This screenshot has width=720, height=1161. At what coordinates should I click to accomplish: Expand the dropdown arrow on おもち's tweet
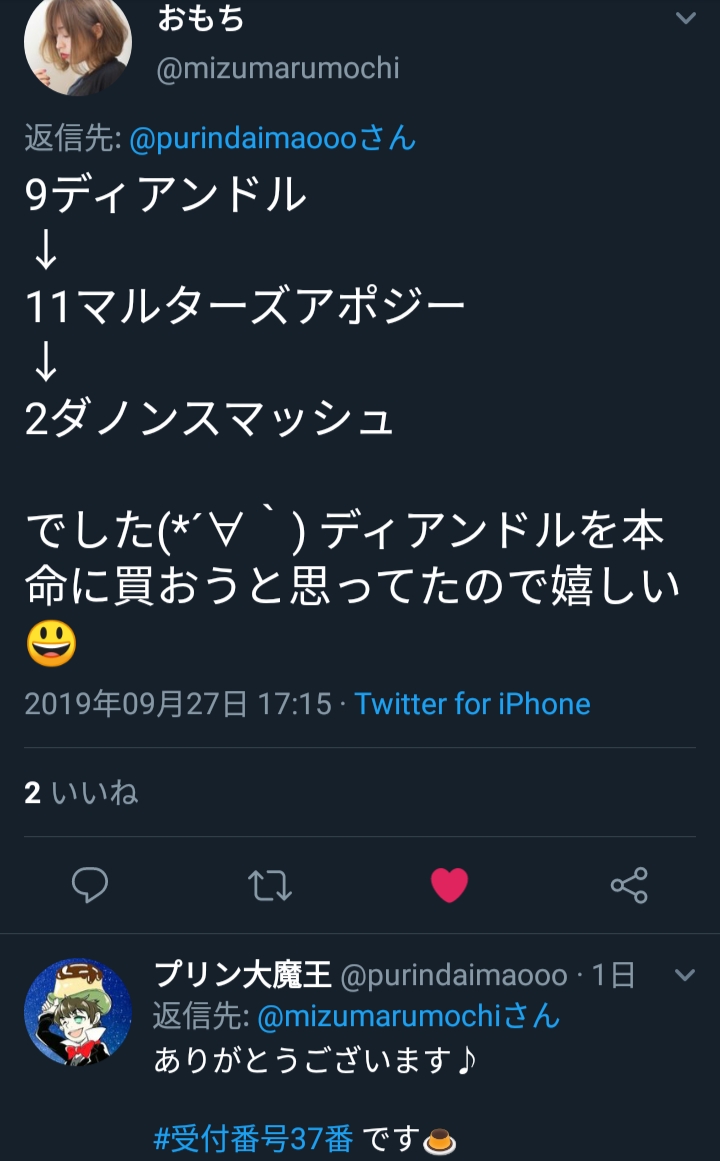point(686,19)
